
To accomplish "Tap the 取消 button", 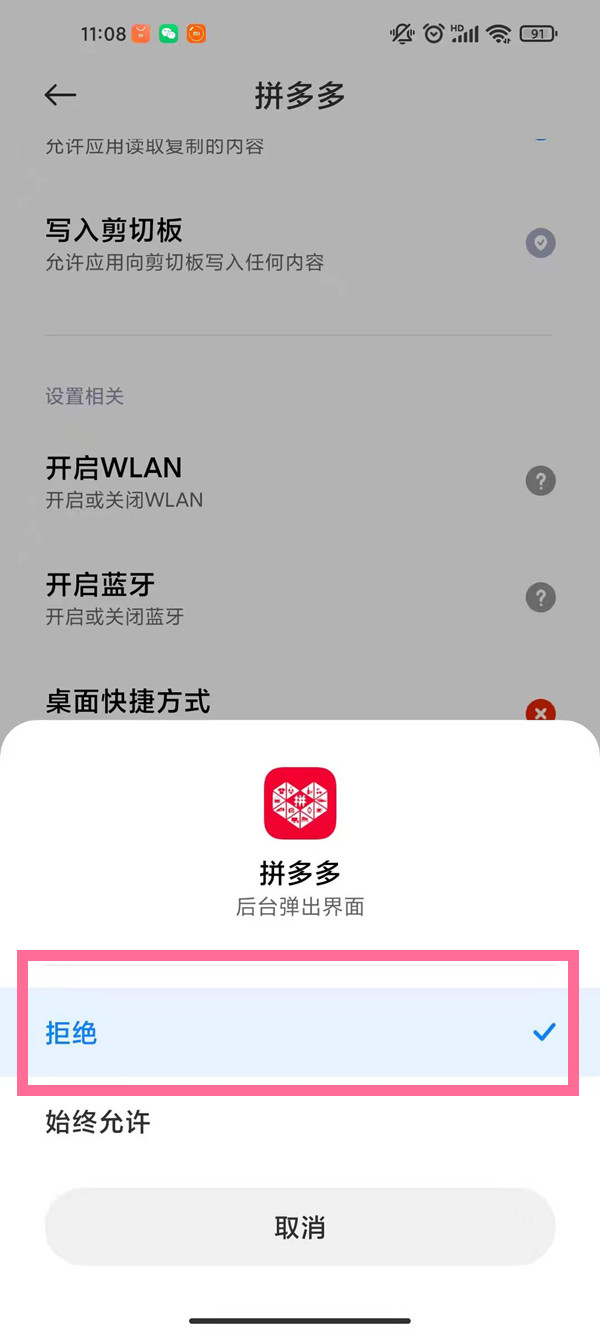I will coord(300,1227).
